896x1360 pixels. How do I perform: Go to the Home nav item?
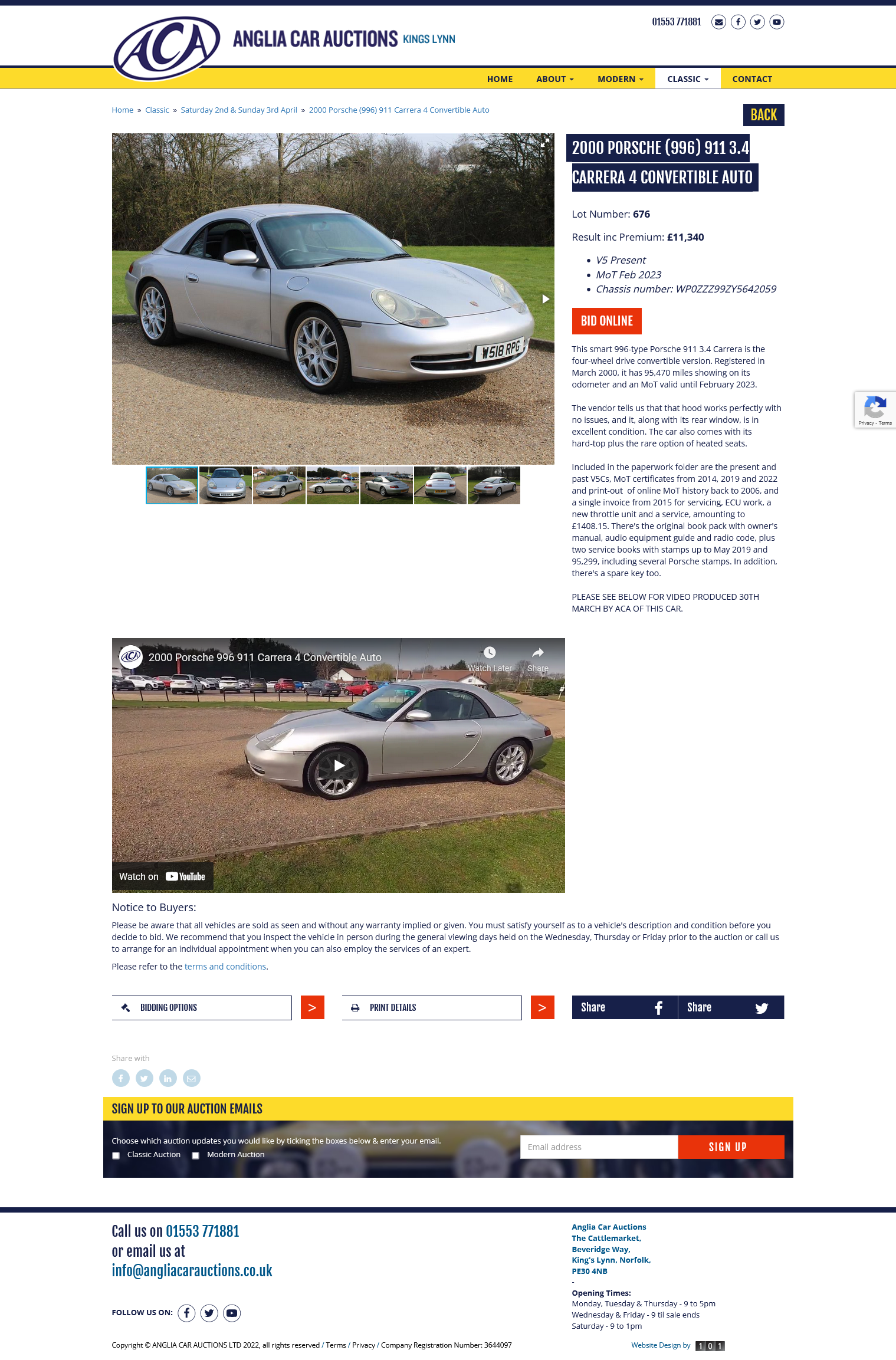click(500, 79)
